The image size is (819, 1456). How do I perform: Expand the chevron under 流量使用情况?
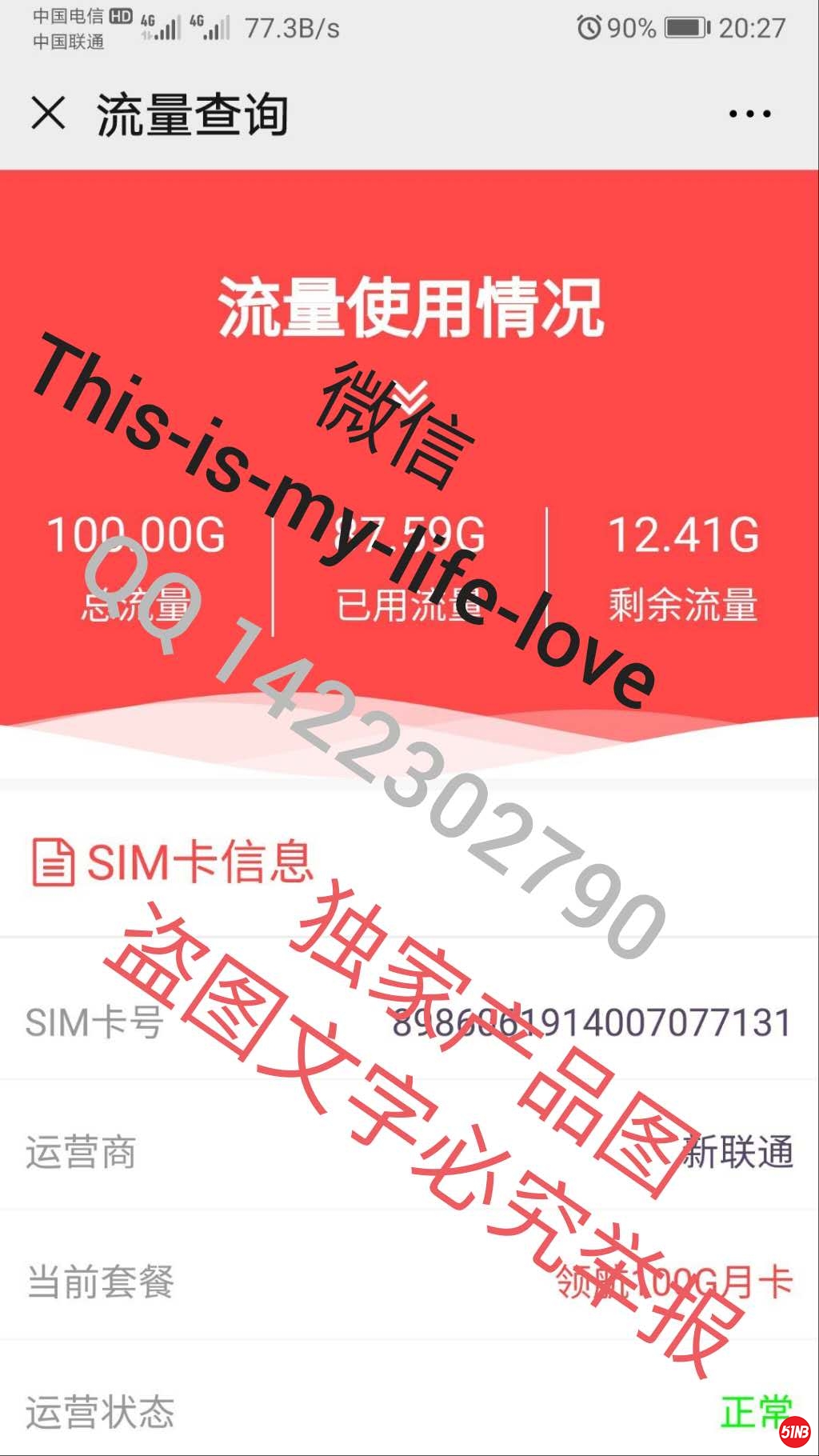pyautogui.click(x=409, y=395)
